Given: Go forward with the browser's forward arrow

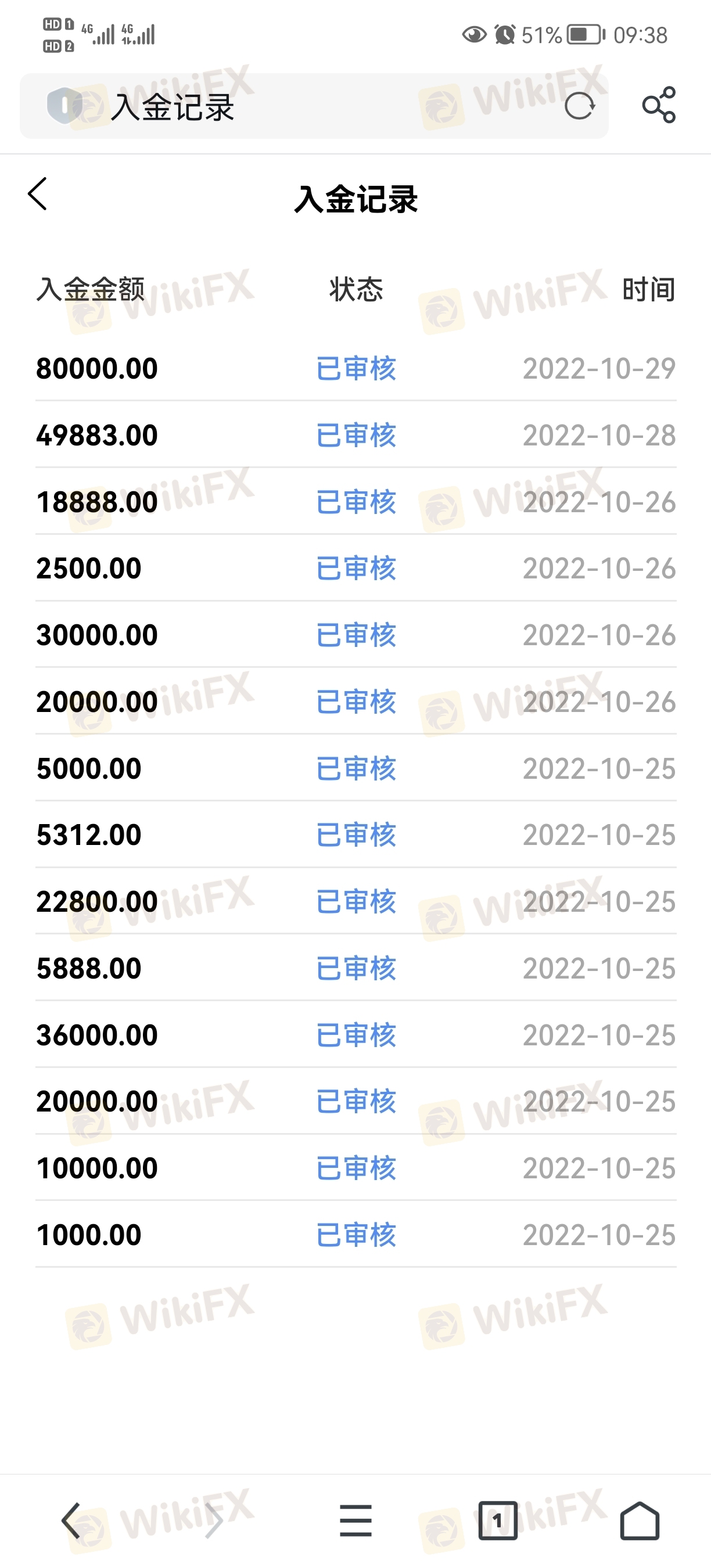Looking at the screenshot, I should coord(213,1520).
